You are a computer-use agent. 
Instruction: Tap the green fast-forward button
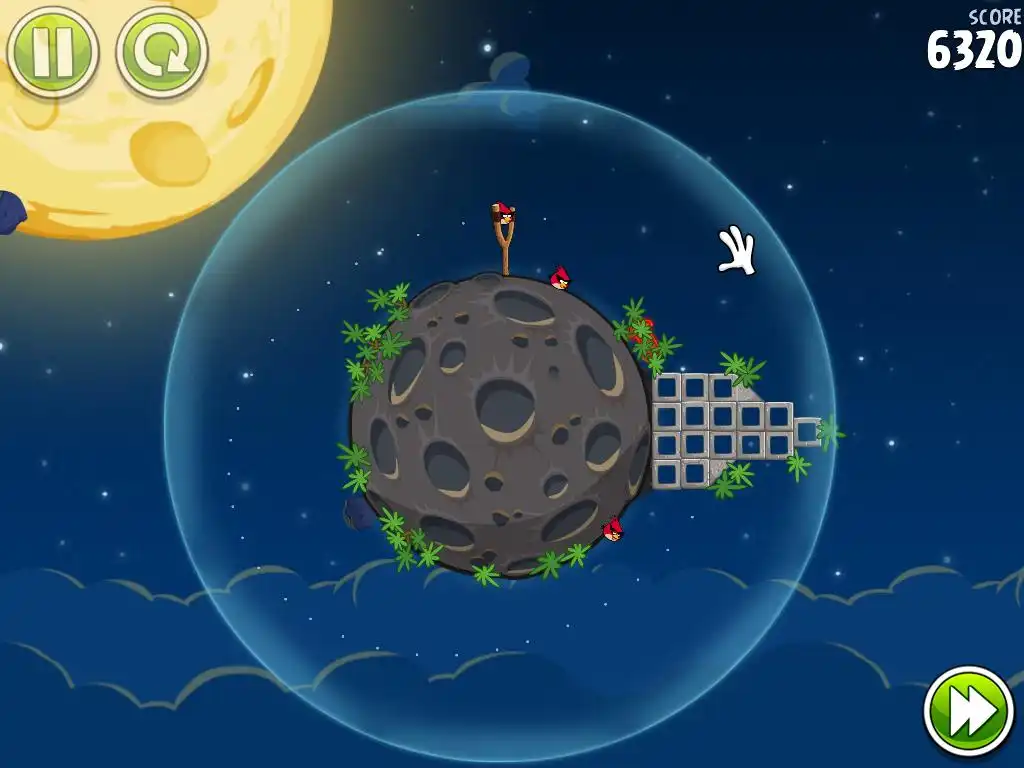(x=968, y=711)
